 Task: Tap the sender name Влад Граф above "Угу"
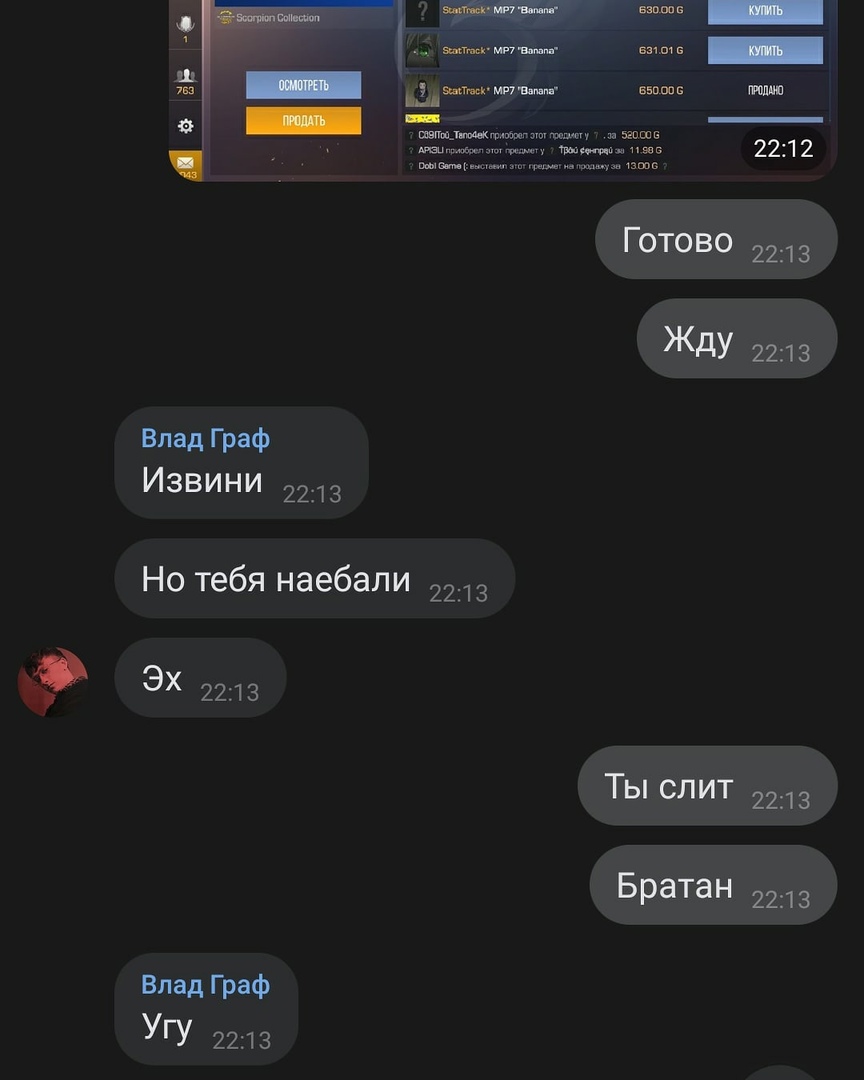pyautogui.click(x=205, y=984)
